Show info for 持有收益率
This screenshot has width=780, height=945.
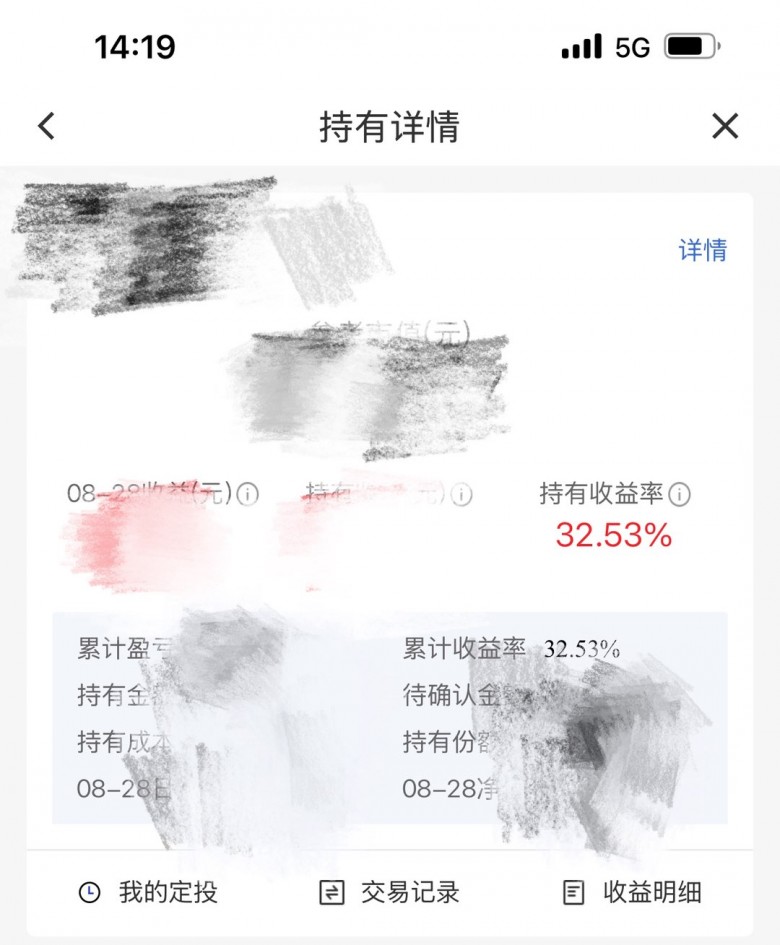click(x=680, y=494)
